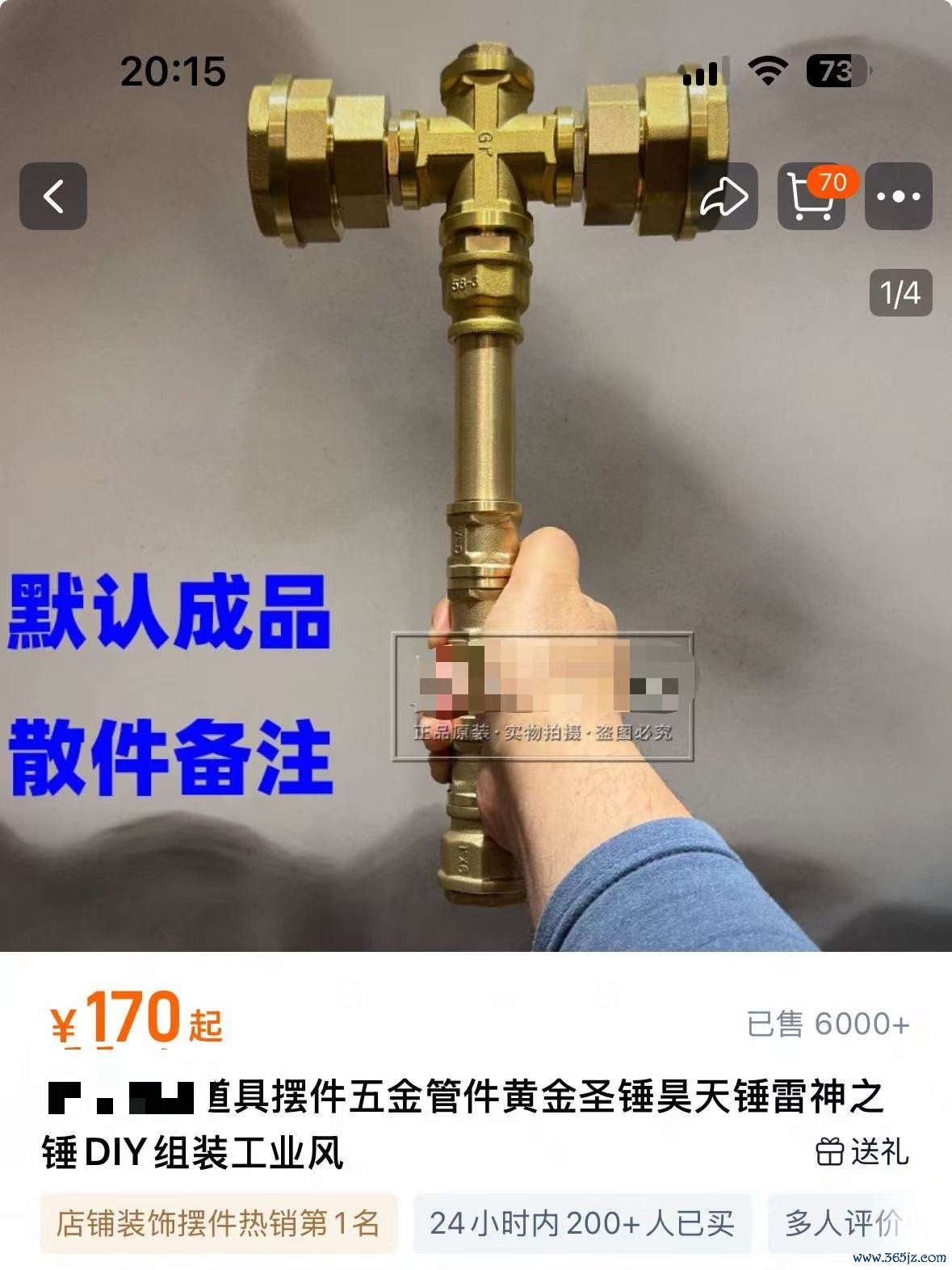Share this product listing
Image resolution: width=952 pixels, height=1270 pixels.
723,196
